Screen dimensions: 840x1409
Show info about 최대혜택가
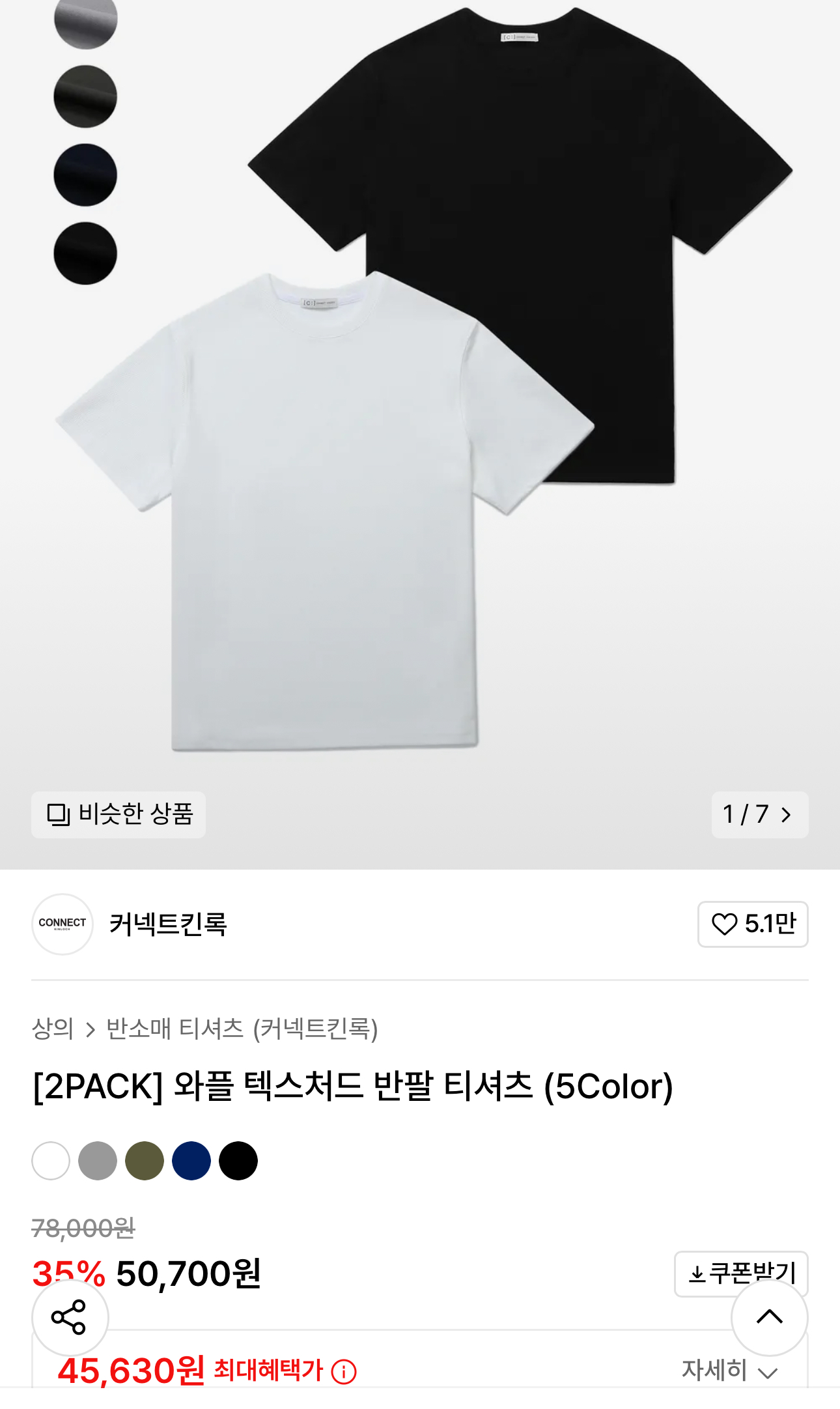point(344,1371)
